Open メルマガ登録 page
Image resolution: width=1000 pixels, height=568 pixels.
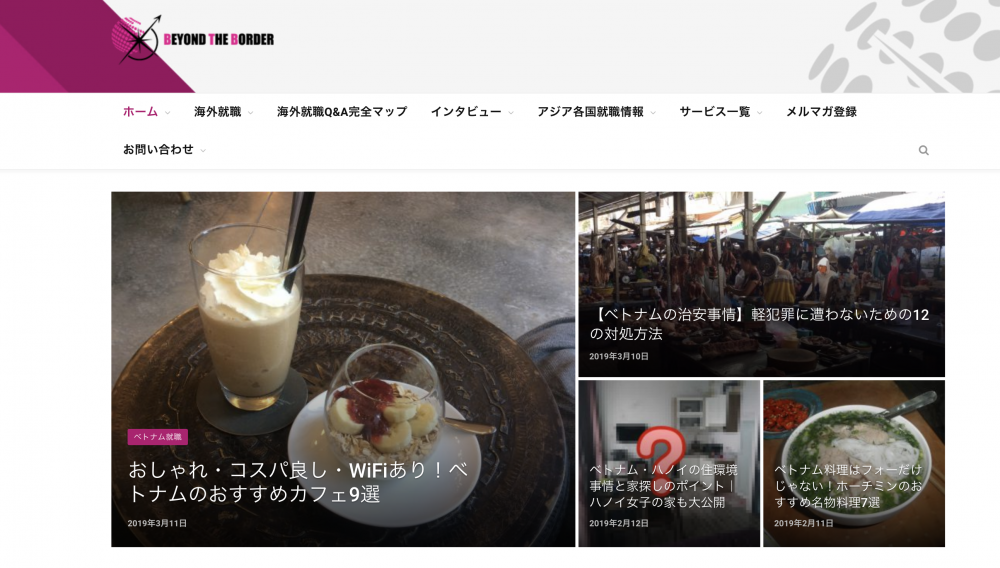(x=821, y=112)
